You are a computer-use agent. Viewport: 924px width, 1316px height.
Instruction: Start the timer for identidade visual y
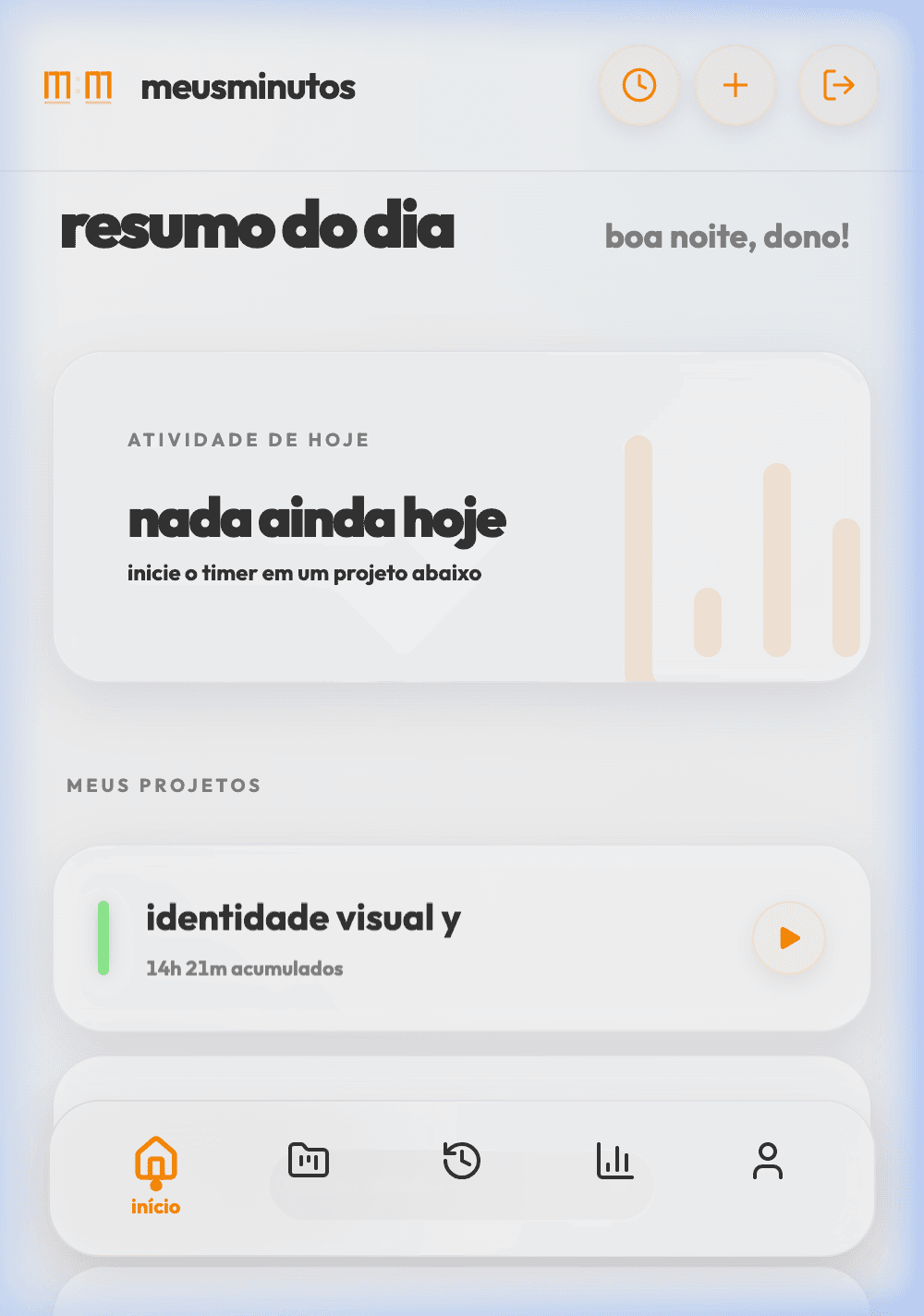tap(787, 938)
